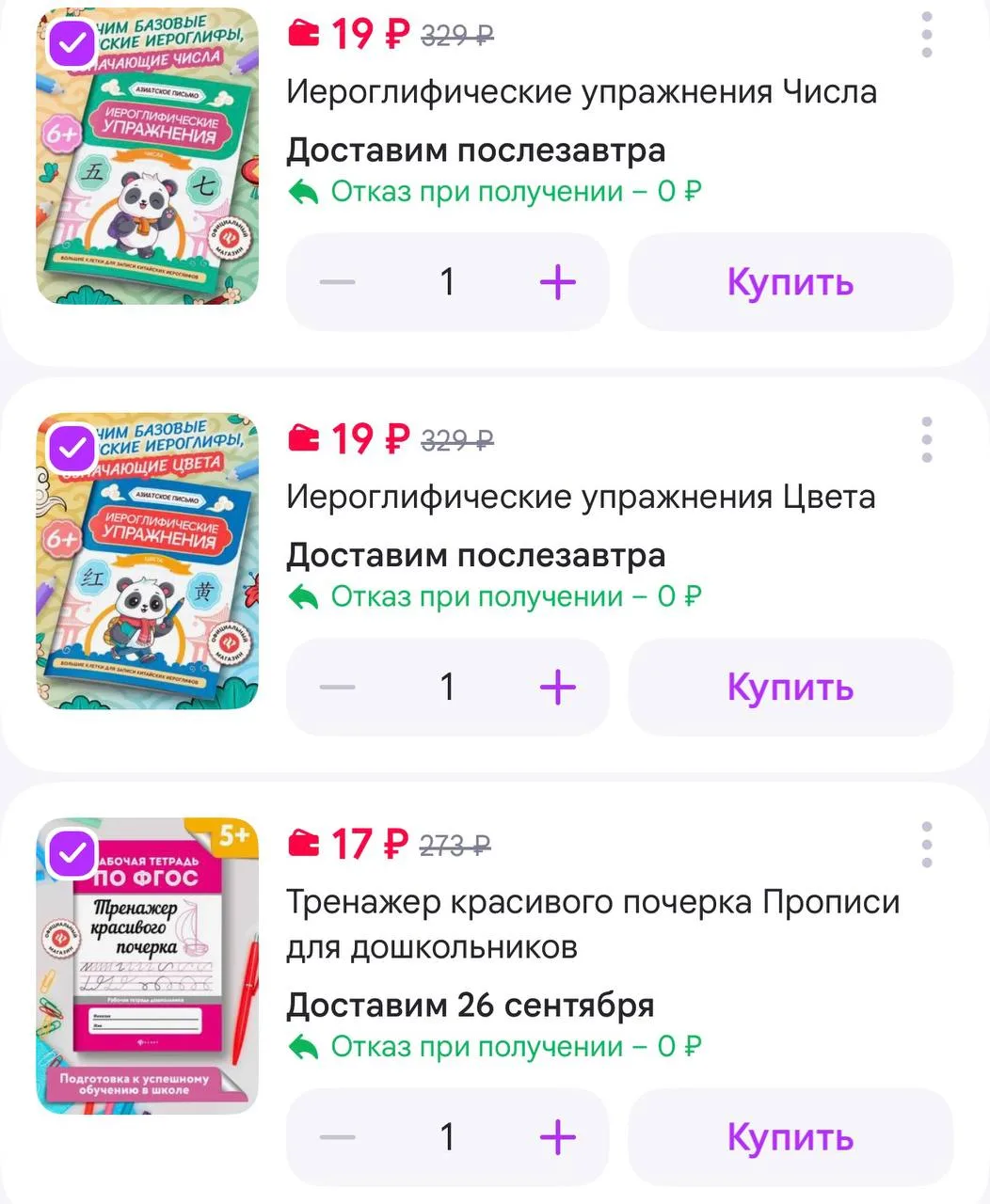Uncheck the Иероглифические упражнения Цвета item
The image size is (990, 1204).
[x=72, y=449]
